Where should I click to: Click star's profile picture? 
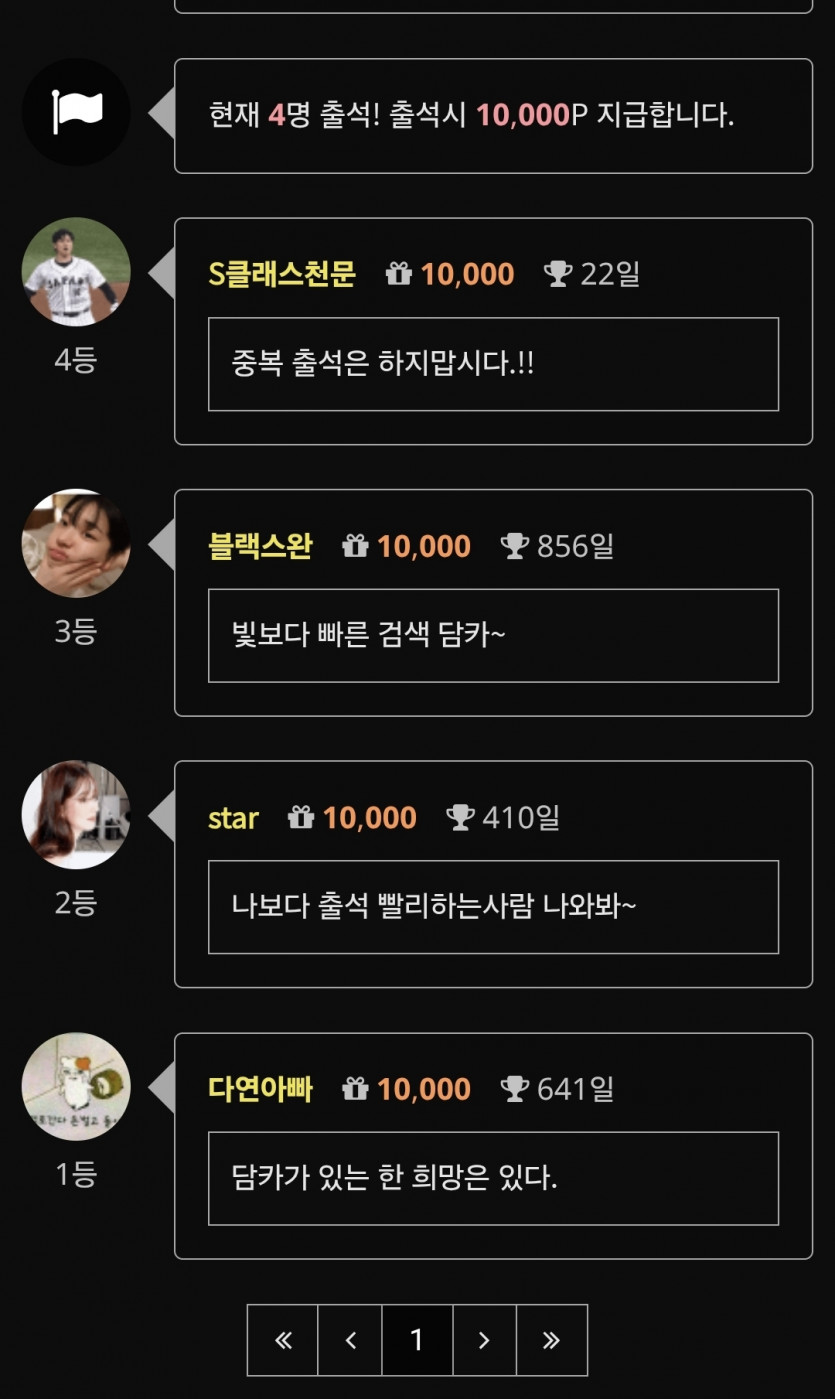pos(76,813)
